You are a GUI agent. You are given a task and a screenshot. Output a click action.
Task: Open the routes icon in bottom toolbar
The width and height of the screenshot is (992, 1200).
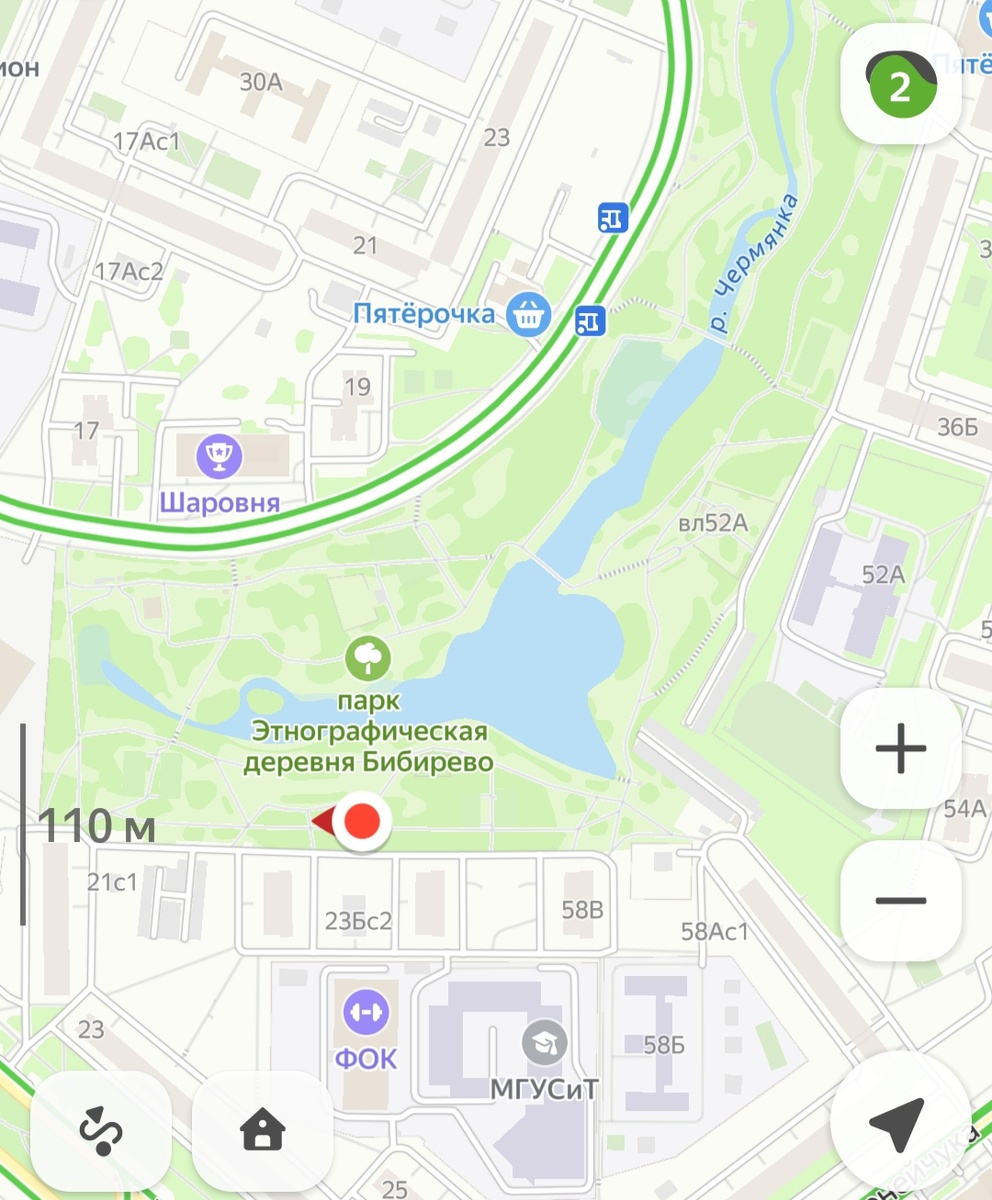(x=100, y=1131)
